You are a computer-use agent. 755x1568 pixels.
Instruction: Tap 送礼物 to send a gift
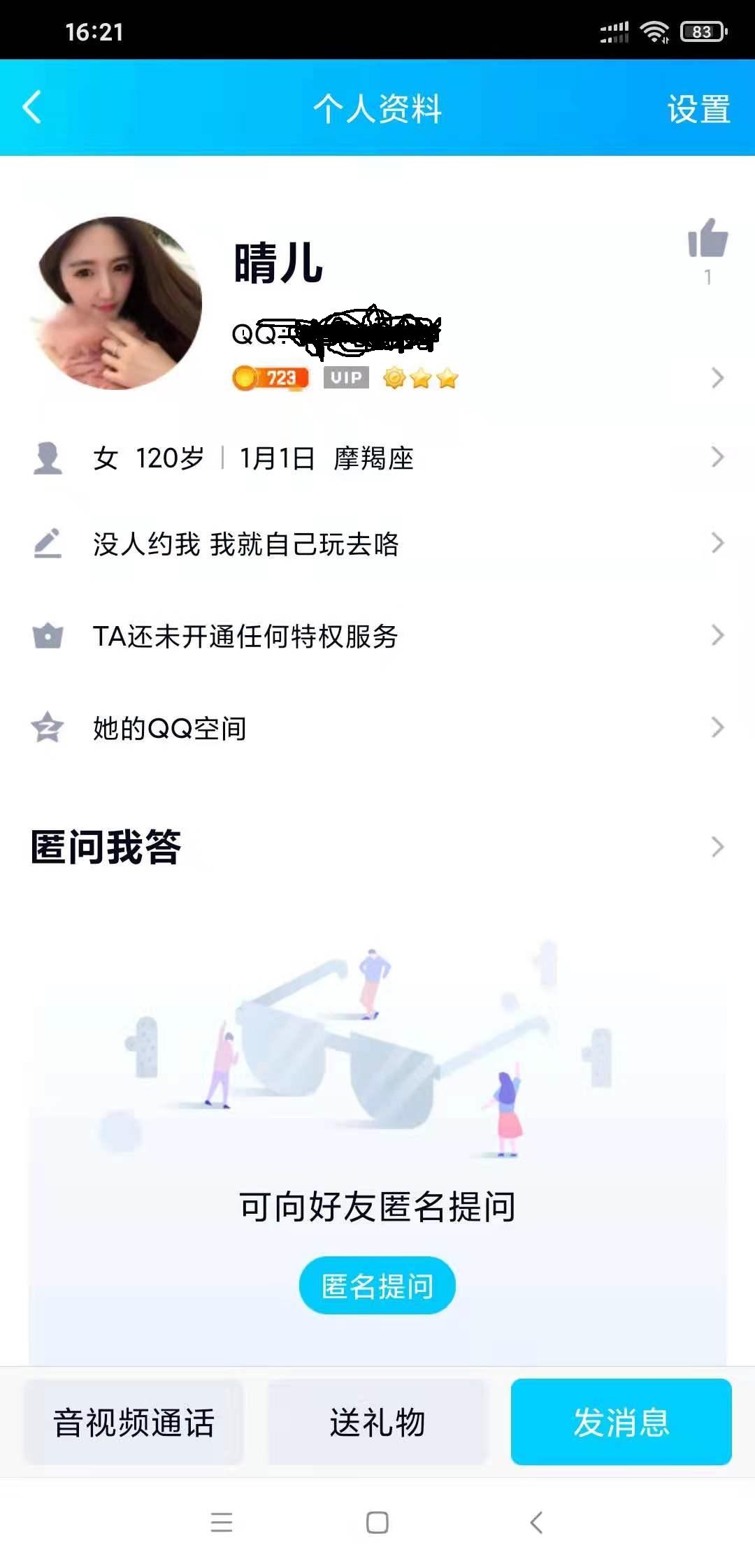point(377,1423)
